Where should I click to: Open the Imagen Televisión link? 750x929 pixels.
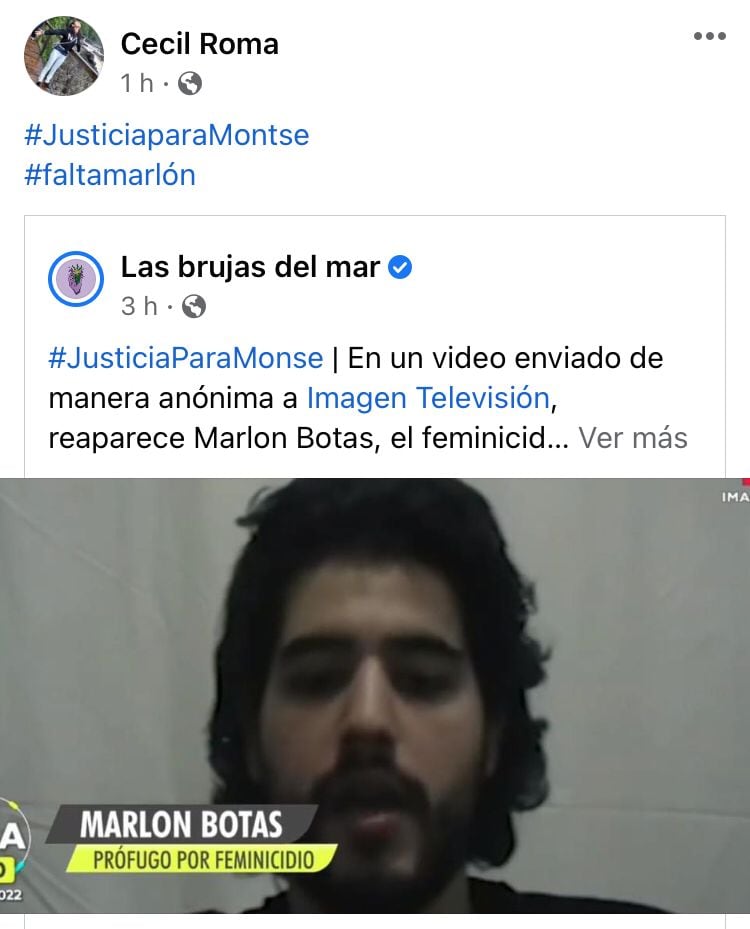pos(428,398)
